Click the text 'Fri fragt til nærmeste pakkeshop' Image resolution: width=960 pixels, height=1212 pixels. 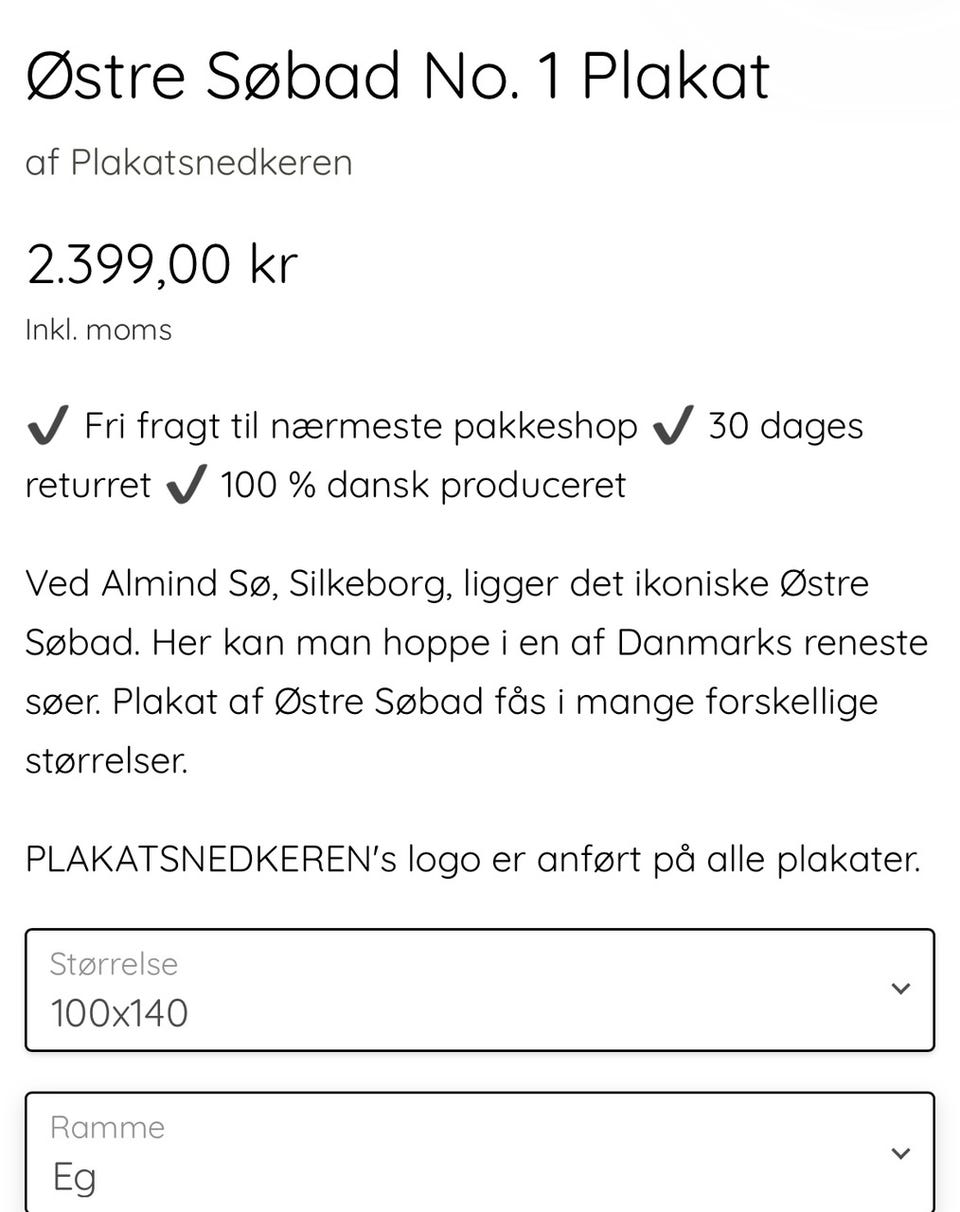point(363,424)
